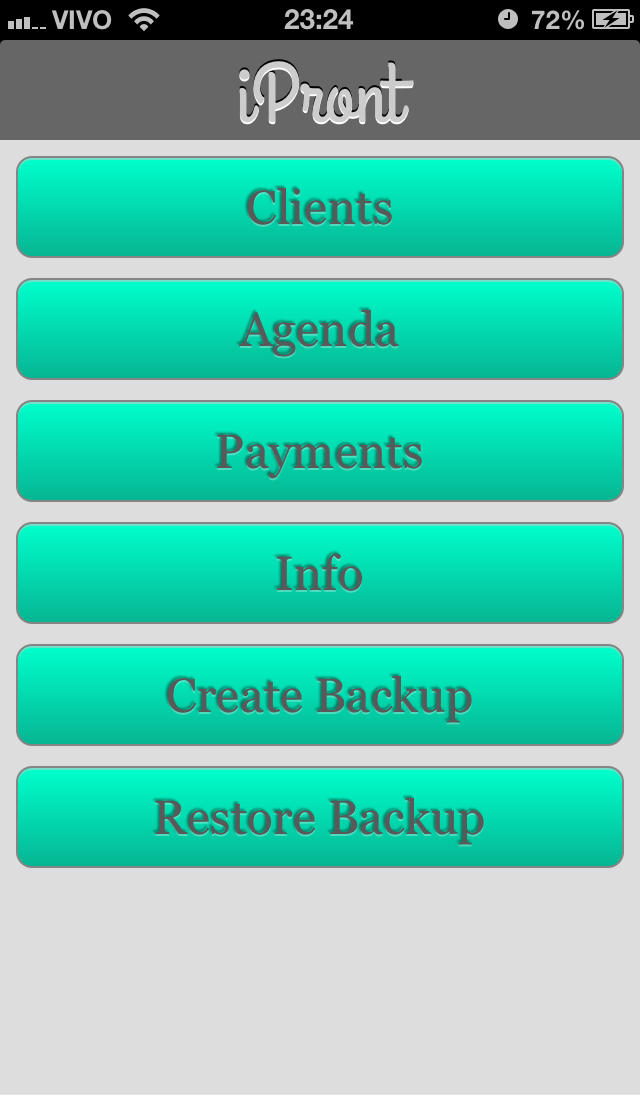Go to the Agenda
Viewport: 640px width, 1096px height.
(319, 329)
